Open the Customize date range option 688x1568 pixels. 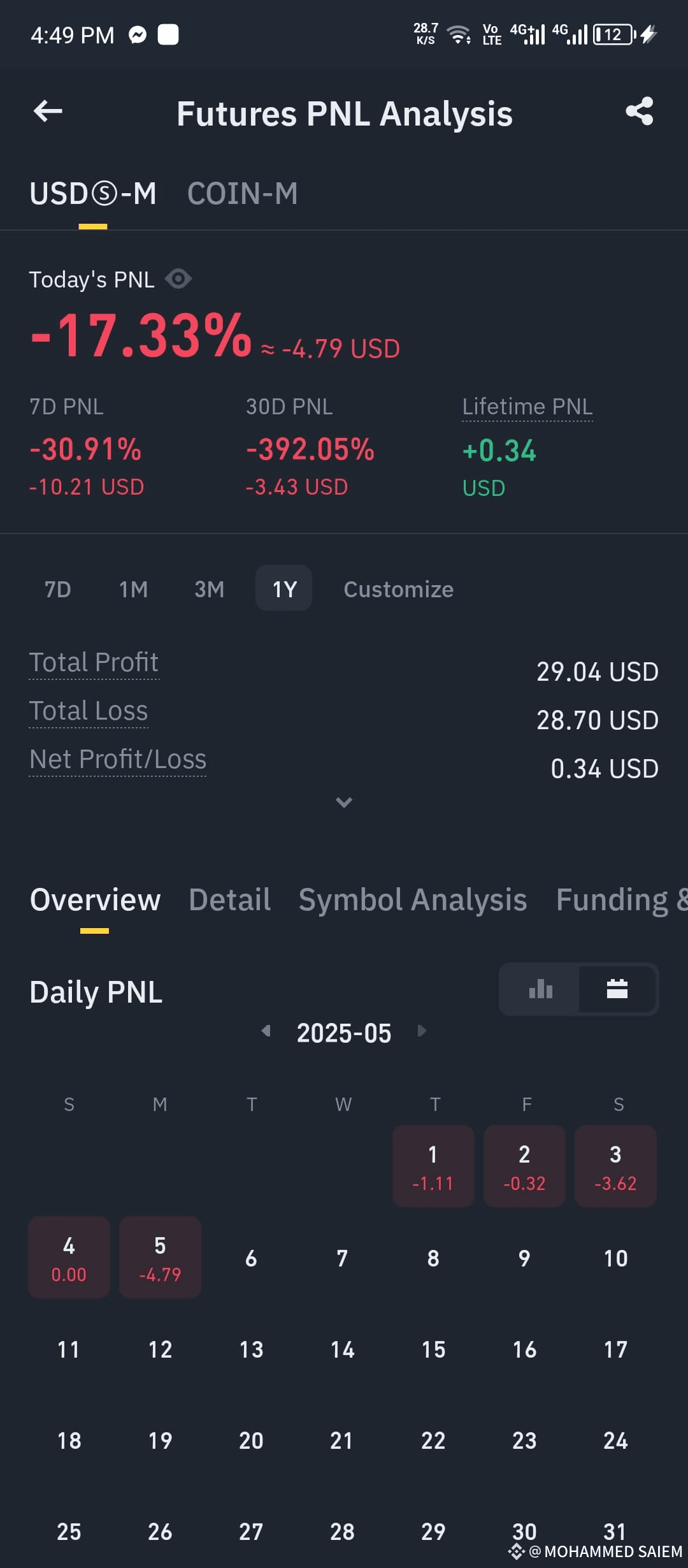[x=399, y=589]
